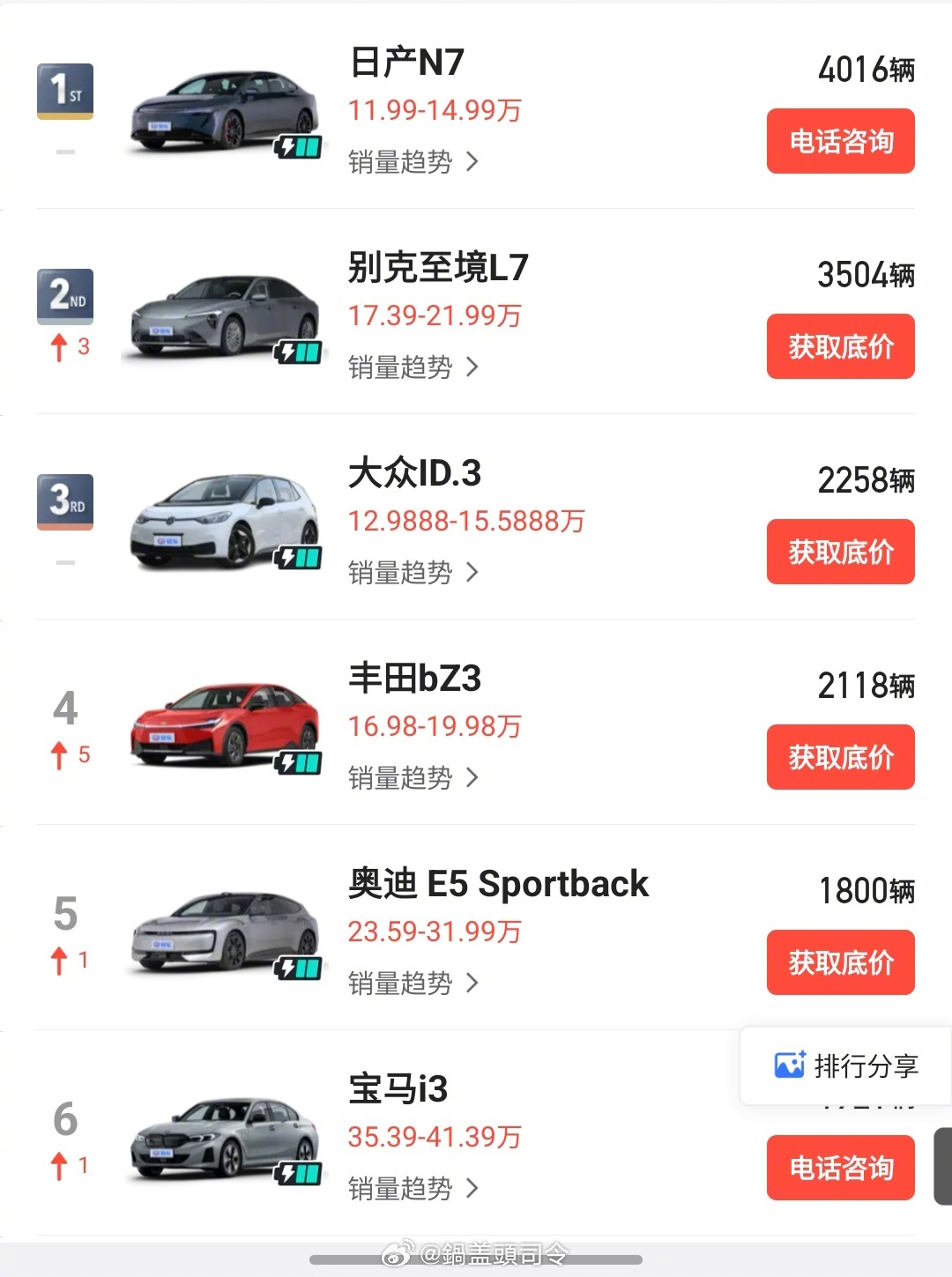Click the battery badge on 宝马i3 image
The height and width of the screenshot is (1277, 952).
pos(298,1173)
